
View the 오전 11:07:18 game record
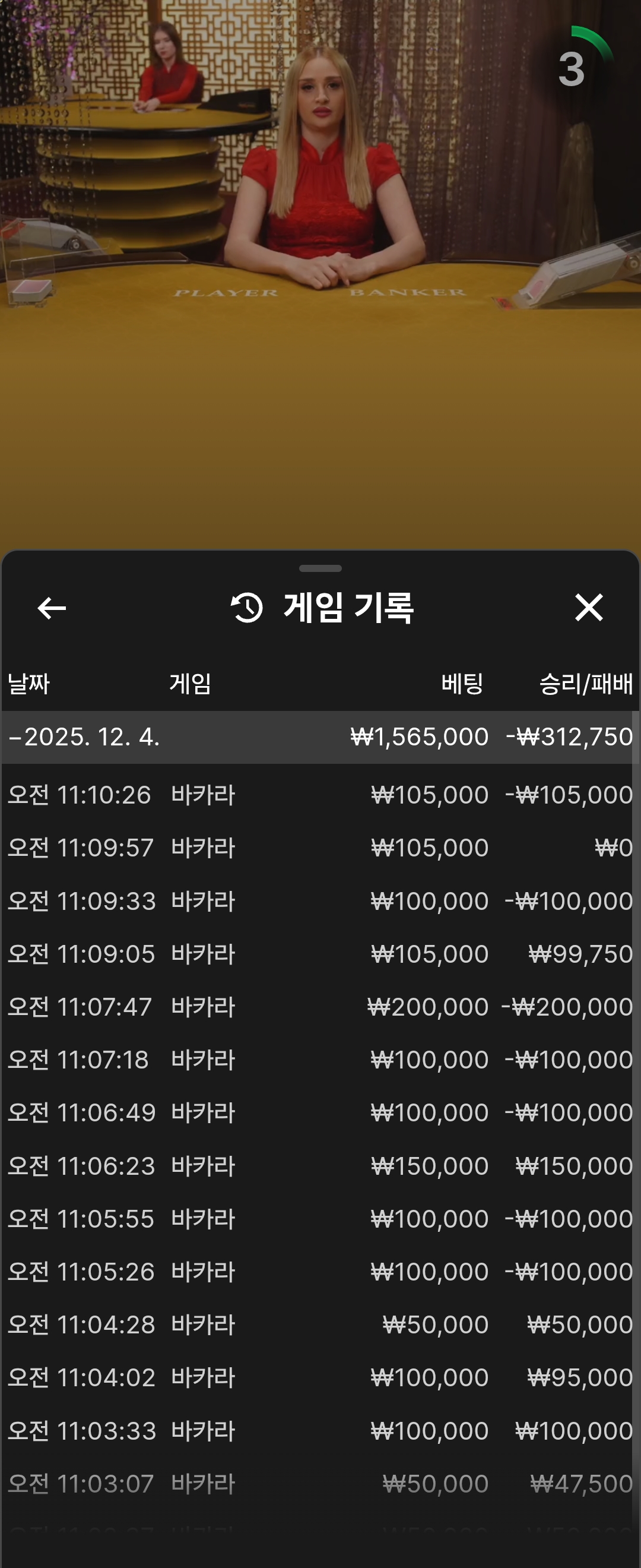(320, 1060)
